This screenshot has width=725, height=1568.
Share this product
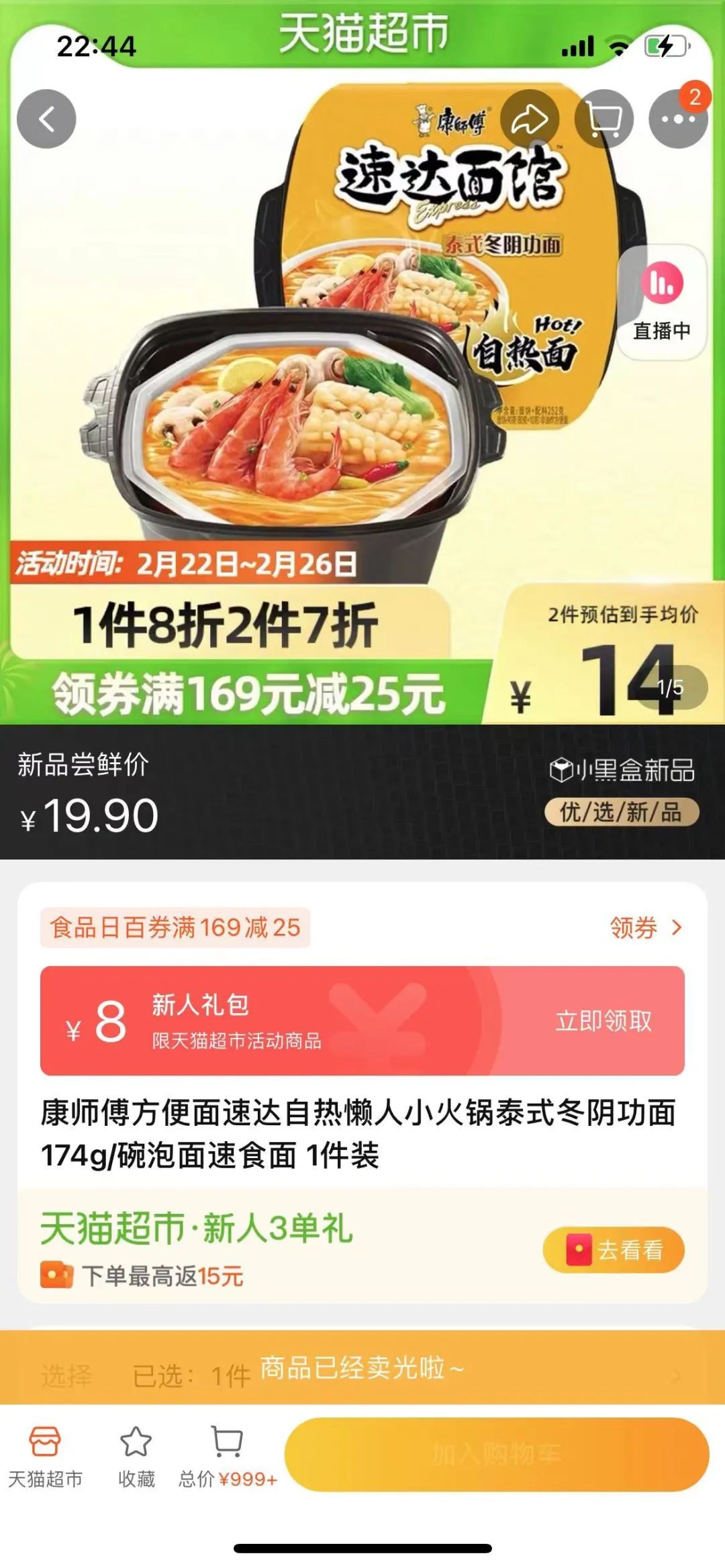click(x=530, y=119)
